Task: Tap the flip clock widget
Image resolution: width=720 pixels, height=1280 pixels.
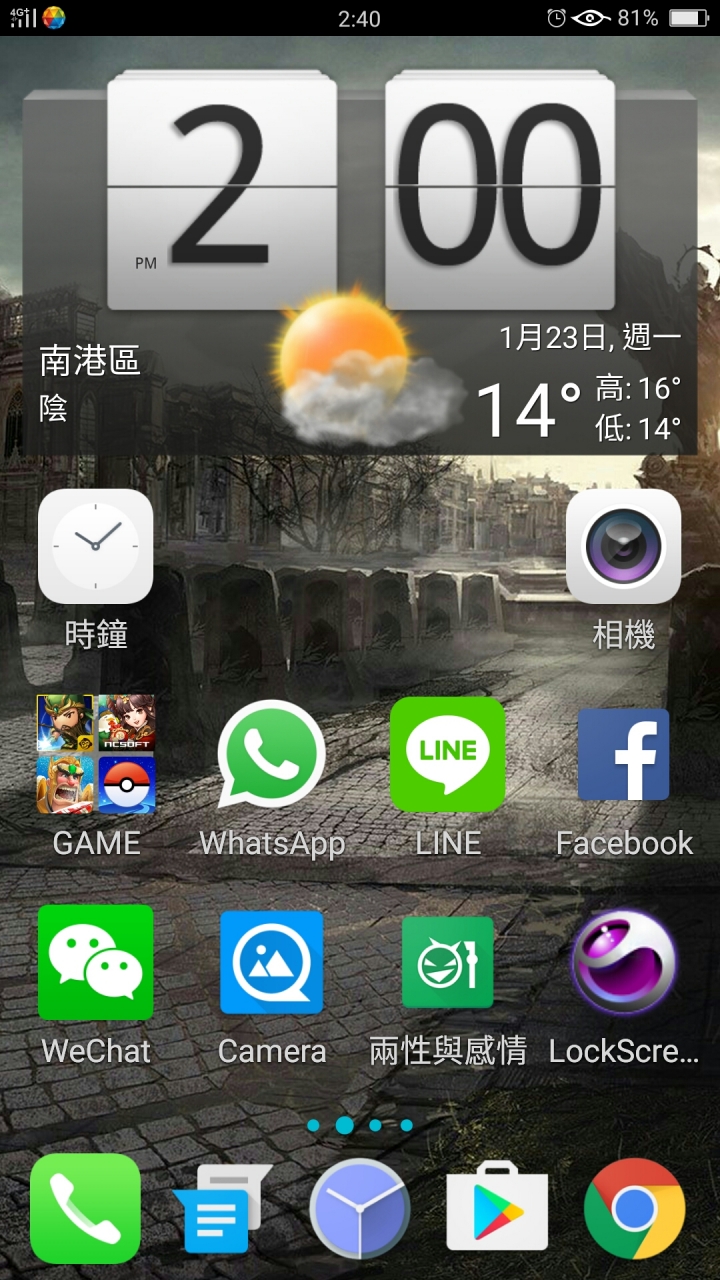Action: tap(360, 190)
